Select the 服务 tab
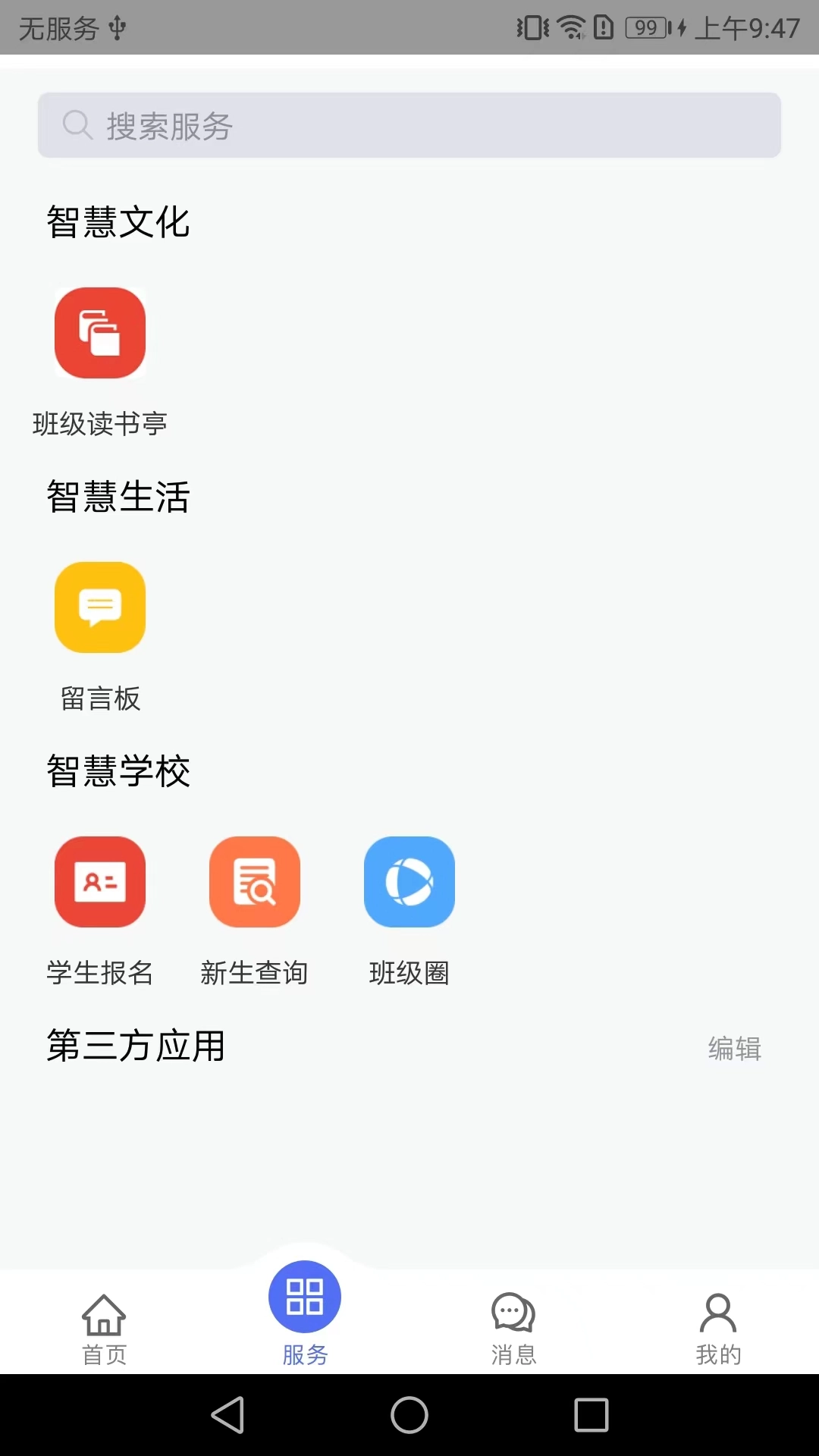This screenshot has height=1456, width=819. coord(305,1312)
